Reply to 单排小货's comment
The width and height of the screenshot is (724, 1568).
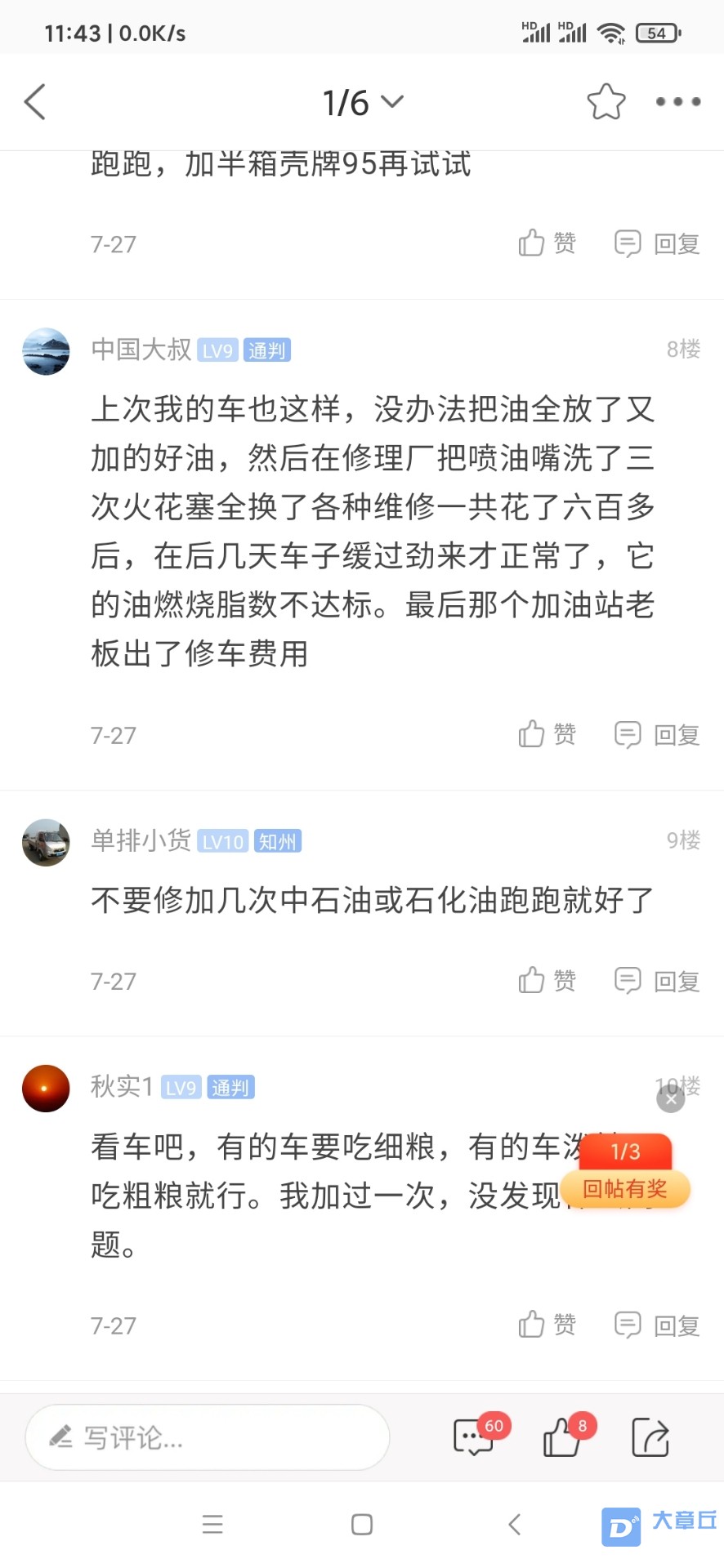(x=657, y=980)
